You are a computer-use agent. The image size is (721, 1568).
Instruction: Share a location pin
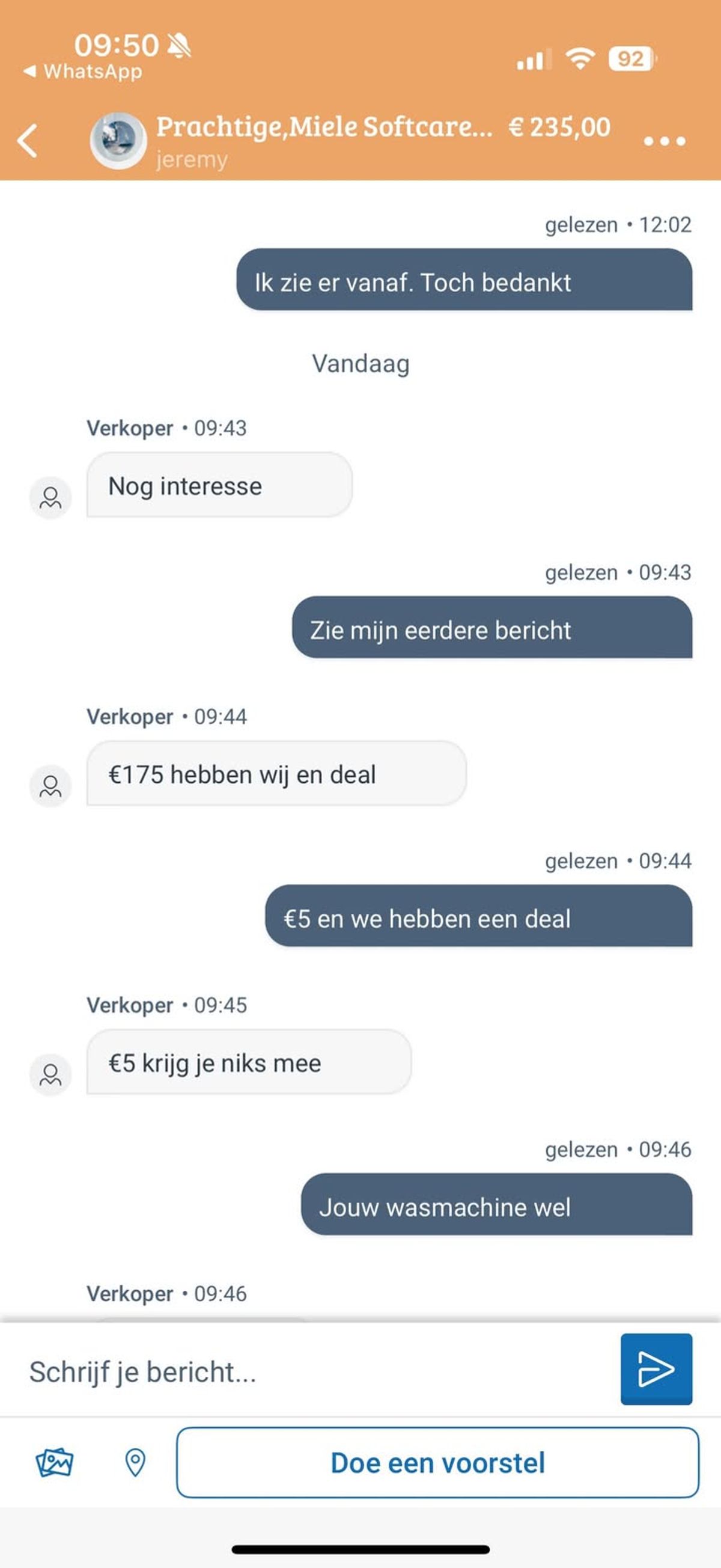coord(135,1463)
